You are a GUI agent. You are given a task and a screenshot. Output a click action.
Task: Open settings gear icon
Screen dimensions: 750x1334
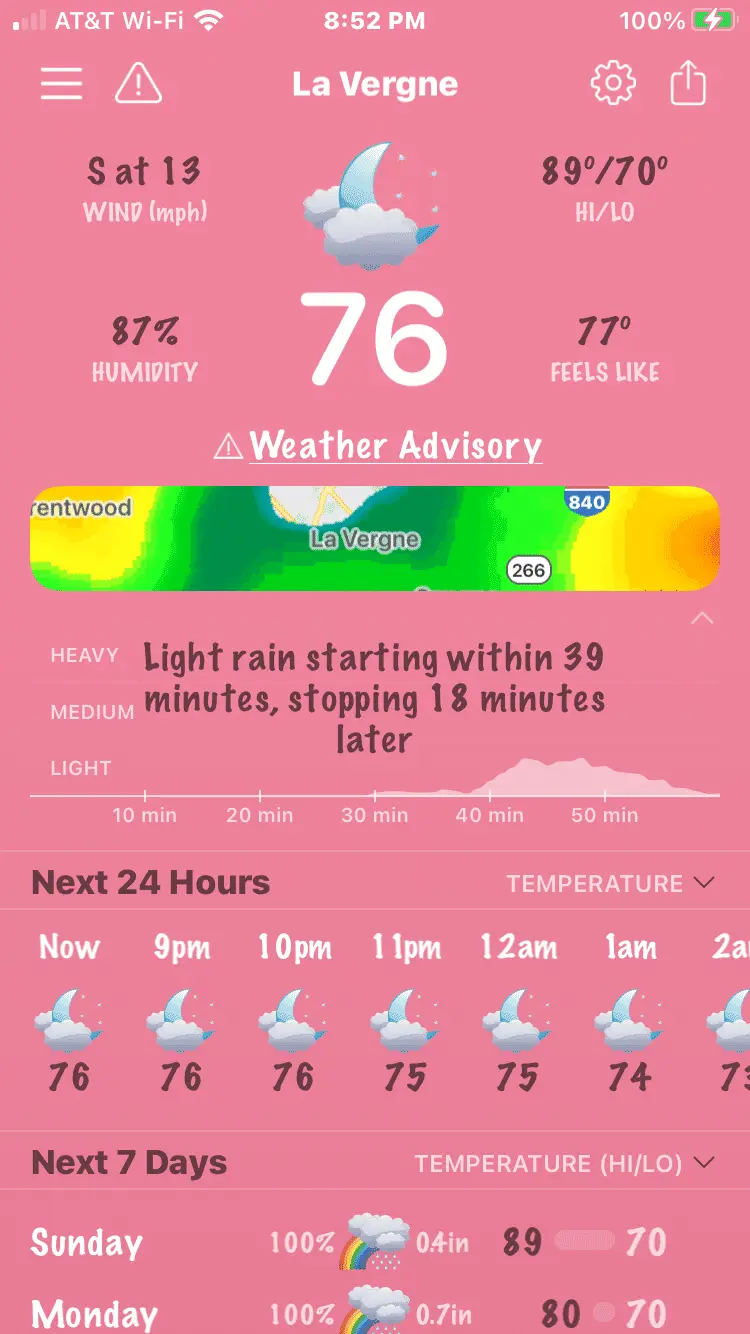(x=613, y=84)
